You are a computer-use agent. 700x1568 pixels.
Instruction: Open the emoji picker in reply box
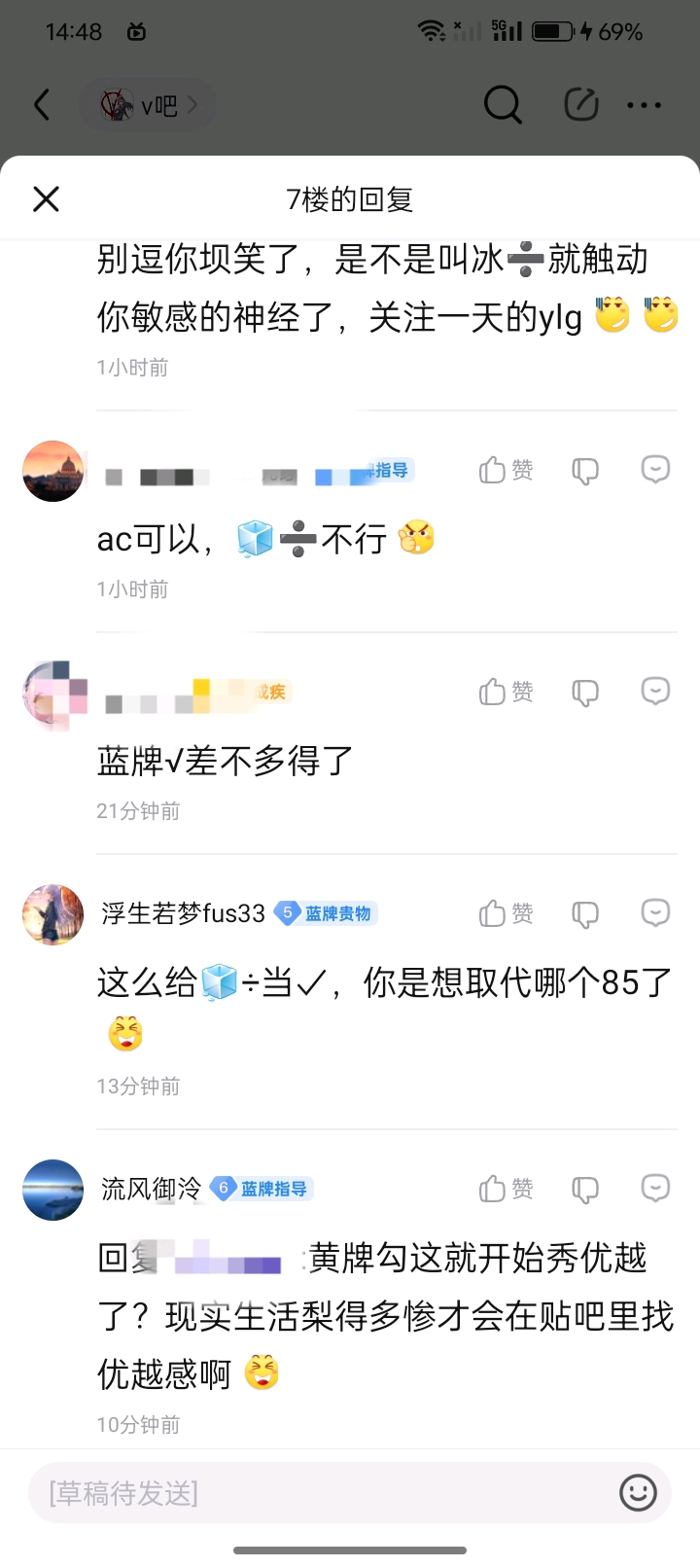pyautogui.click(x=638, y=1493)
